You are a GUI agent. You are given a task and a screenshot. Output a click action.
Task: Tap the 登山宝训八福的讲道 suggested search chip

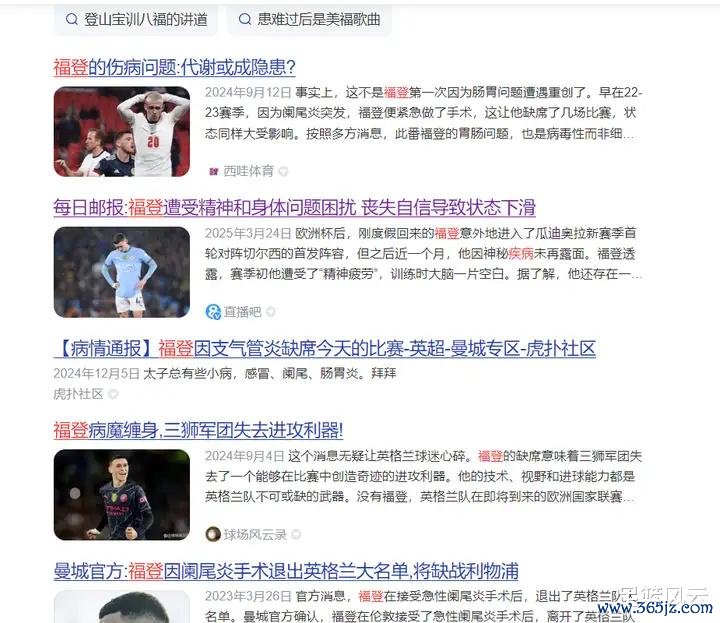pyautogui.click(x=136, y=19)
